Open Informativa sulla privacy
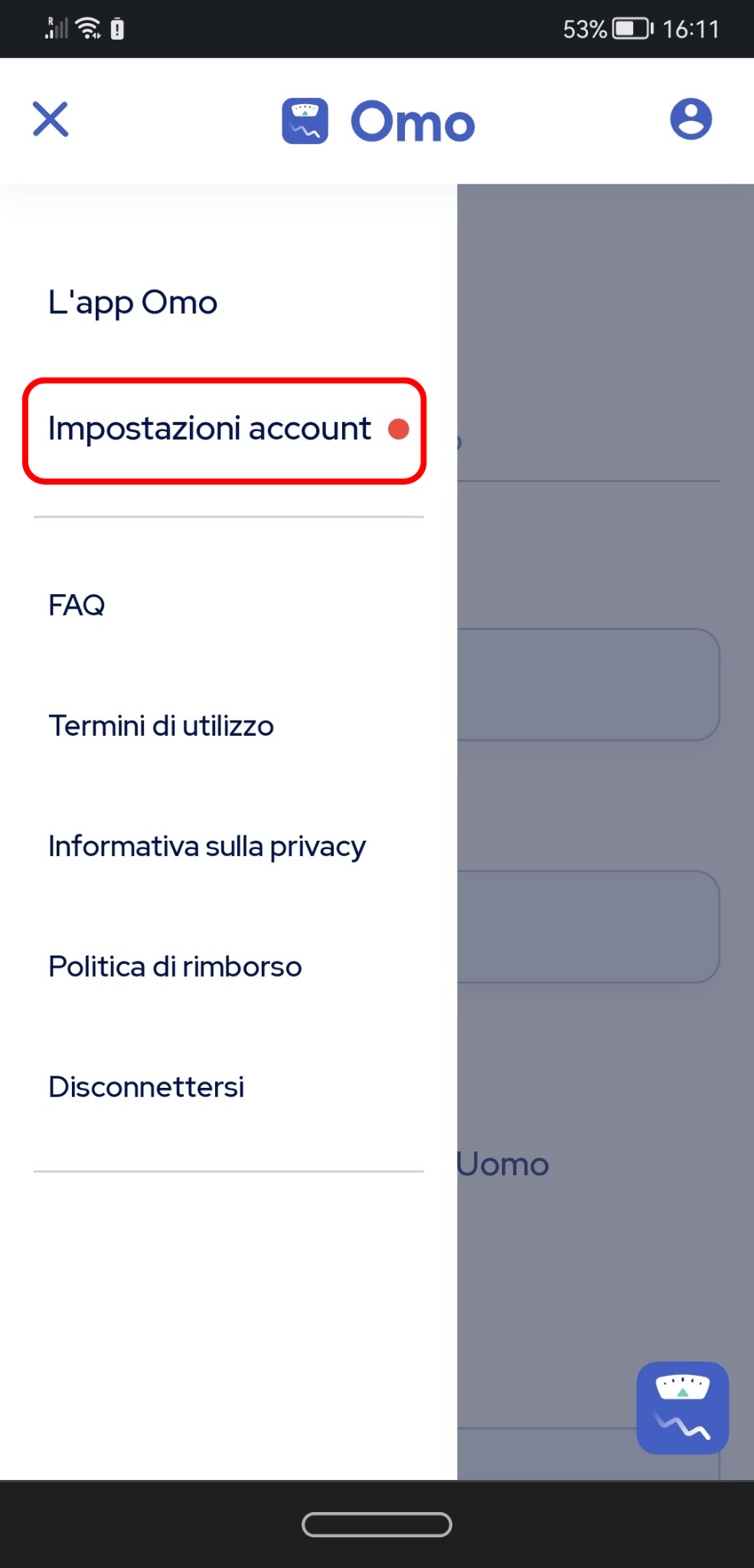This screenshot has height=1568, width=754. (x=207, y=847)
